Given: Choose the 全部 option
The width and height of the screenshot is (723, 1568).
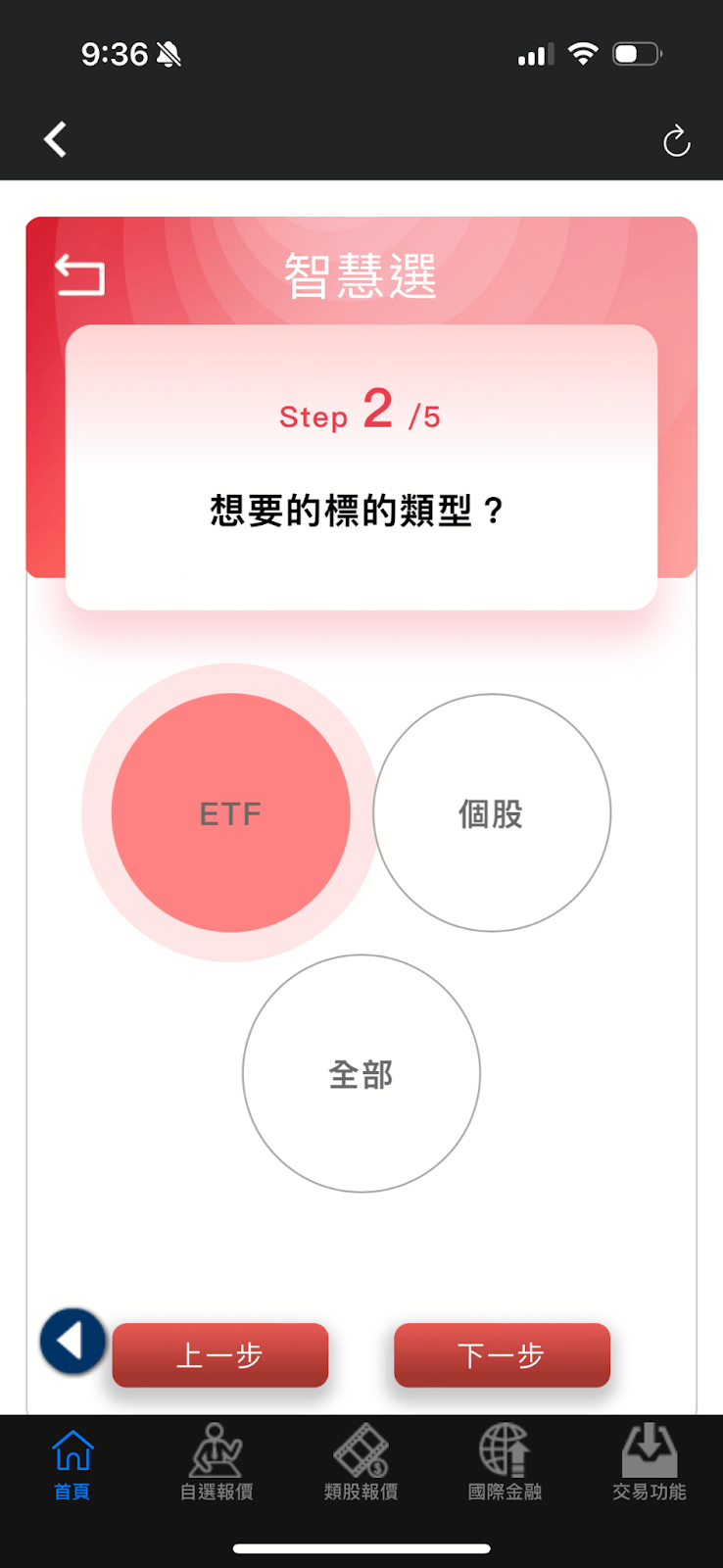Looking at the screenshot, I should (x=361, y=1074).
